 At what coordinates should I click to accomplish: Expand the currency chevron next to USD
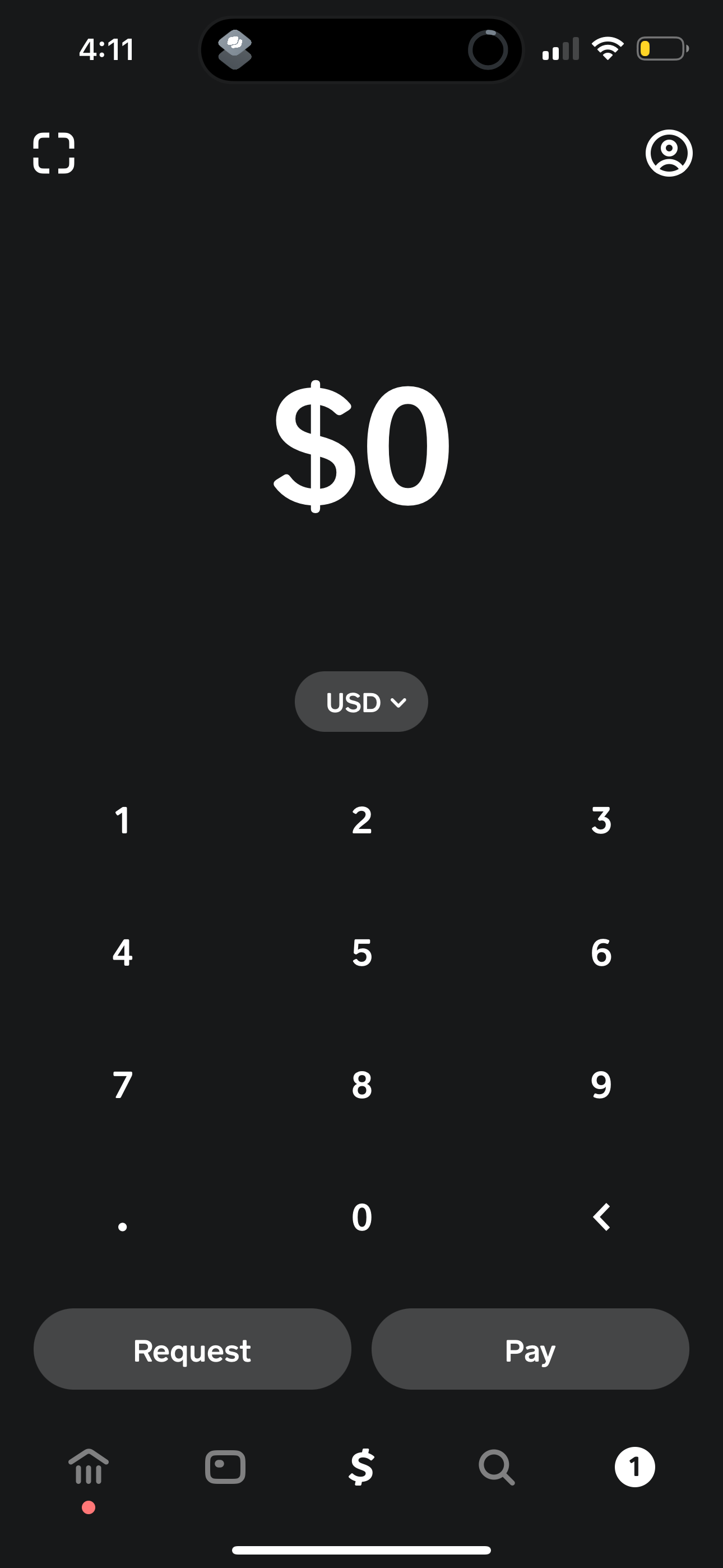[400, 702]
